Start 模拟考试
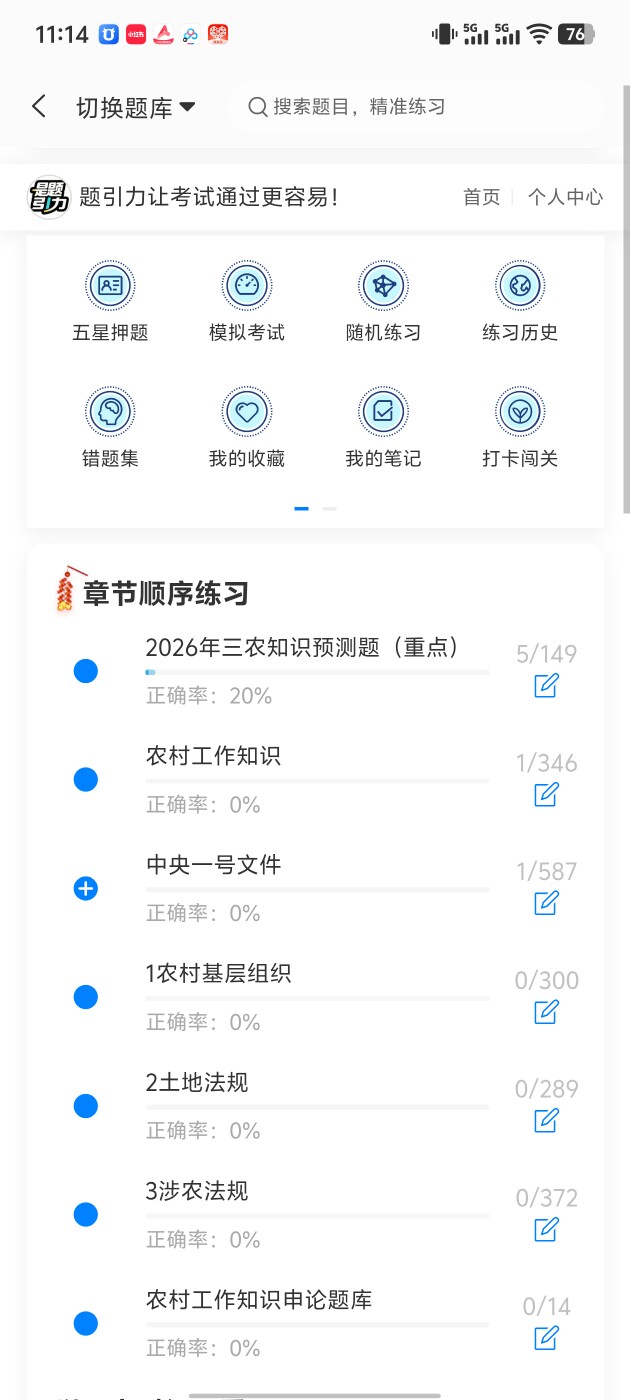This screenshot has width=630, height=1400. pyautogui.click(x=247, y=301)
